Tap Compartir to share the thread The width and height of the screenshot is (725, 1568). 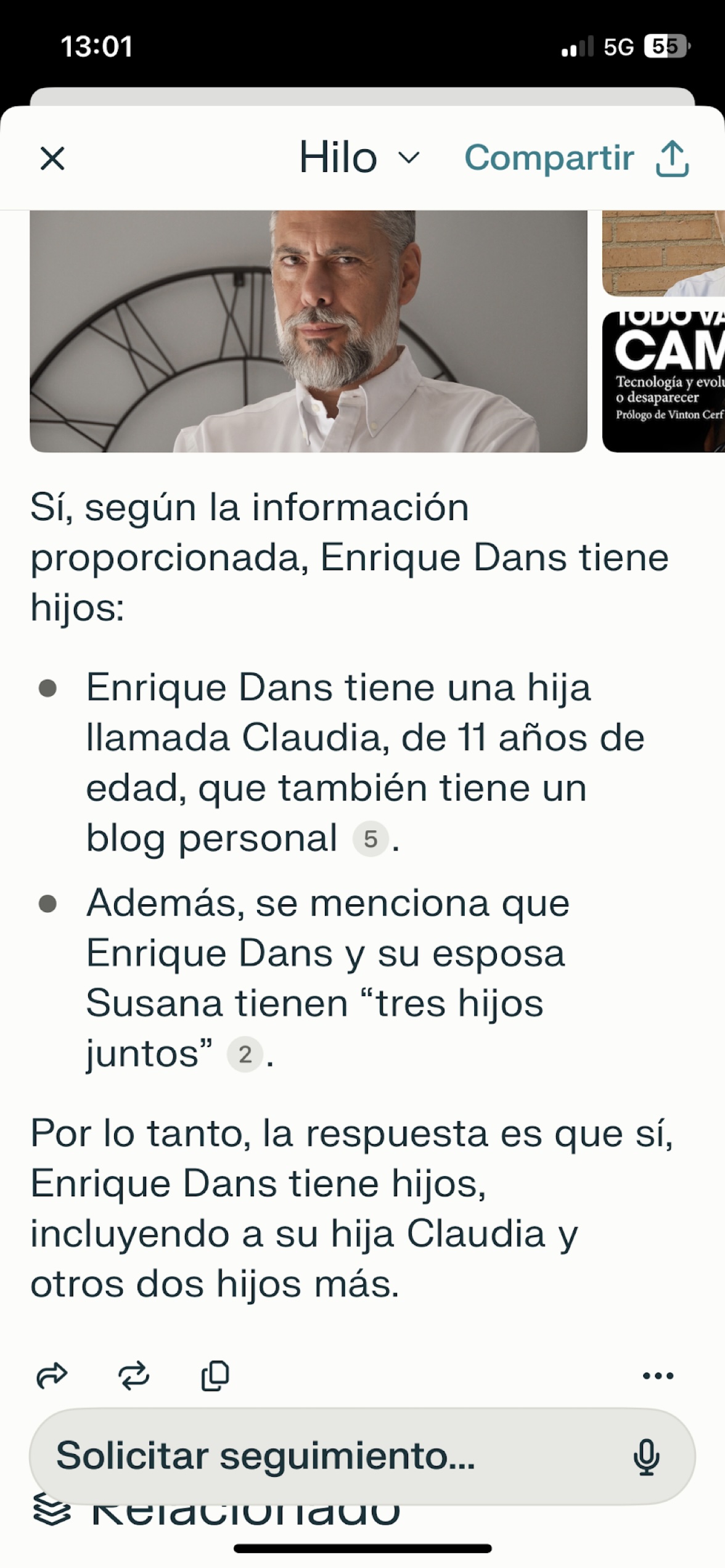[576, 158]
